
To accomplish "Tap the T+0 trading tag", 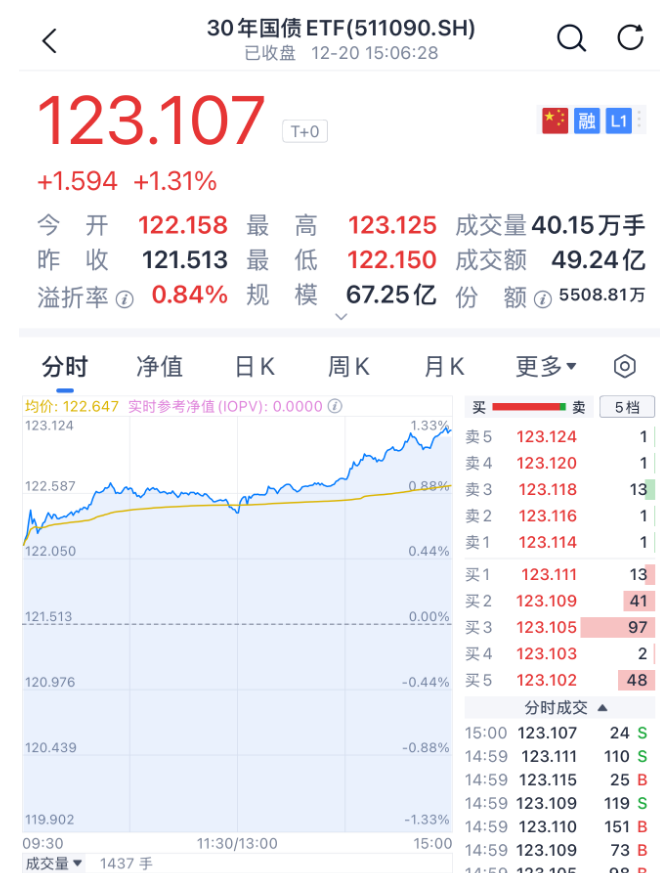I will click(x=306, y=131).
